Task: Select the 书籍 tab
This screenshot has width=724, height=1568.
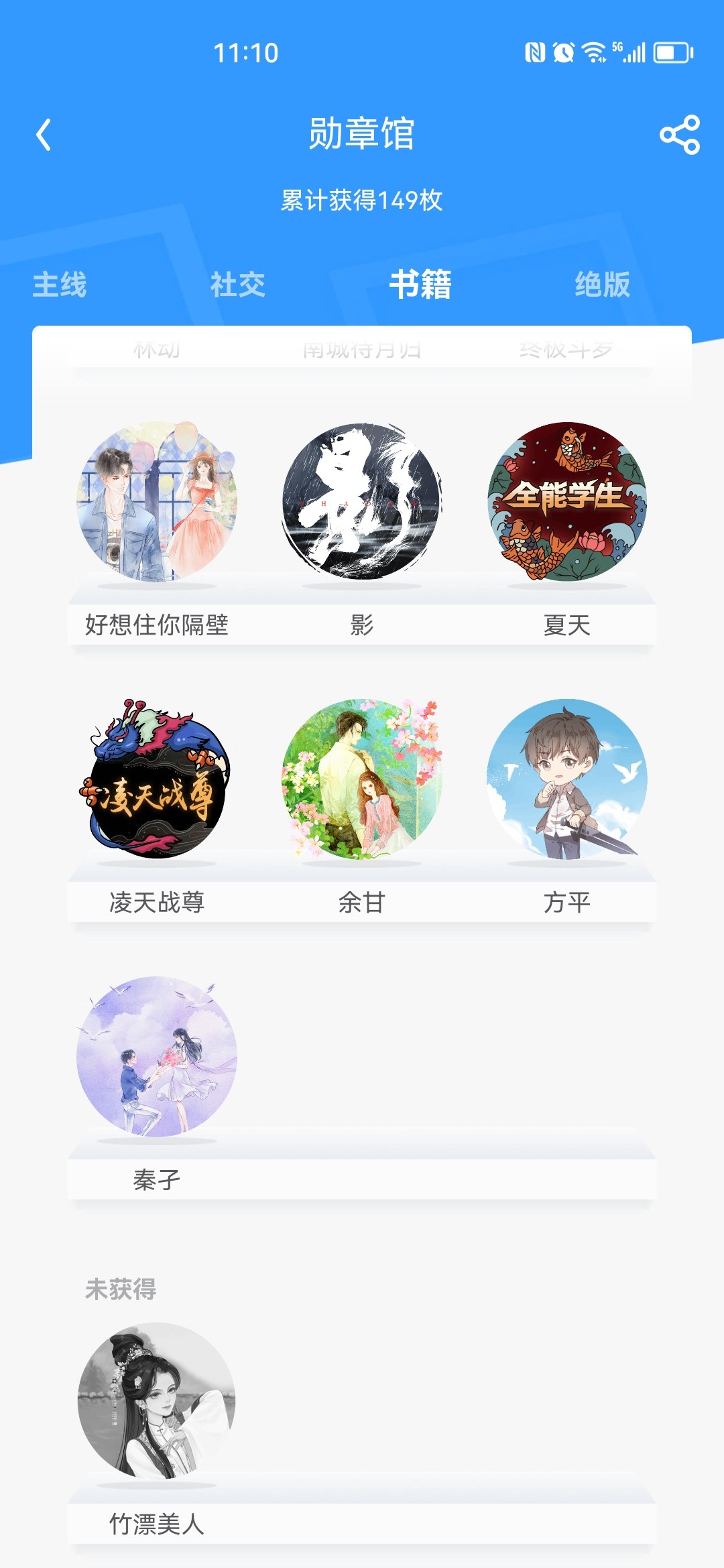Action: pos(421,285)
